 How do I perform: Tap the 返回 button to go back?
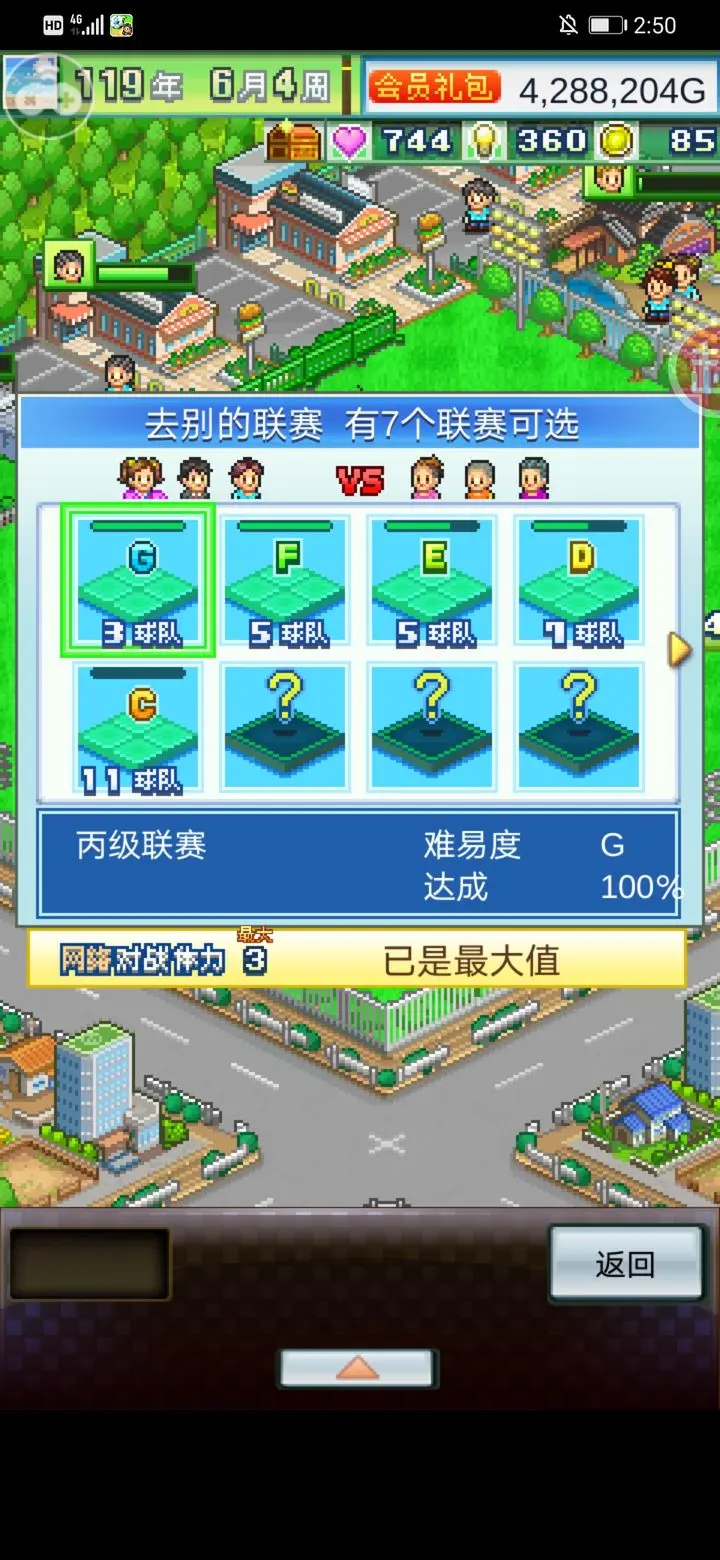point(626,1264)
